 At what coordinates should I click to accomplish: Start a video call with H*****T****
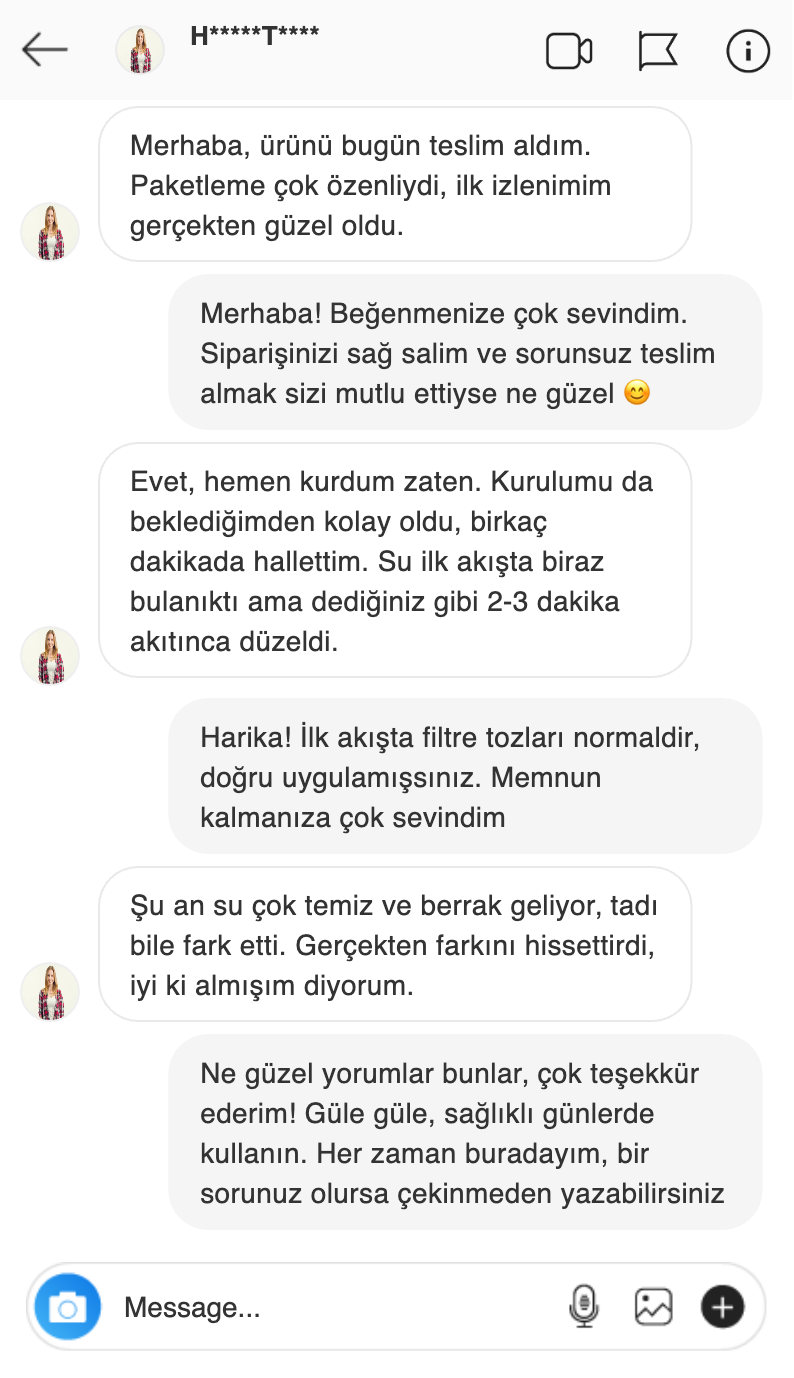point(569,51)
